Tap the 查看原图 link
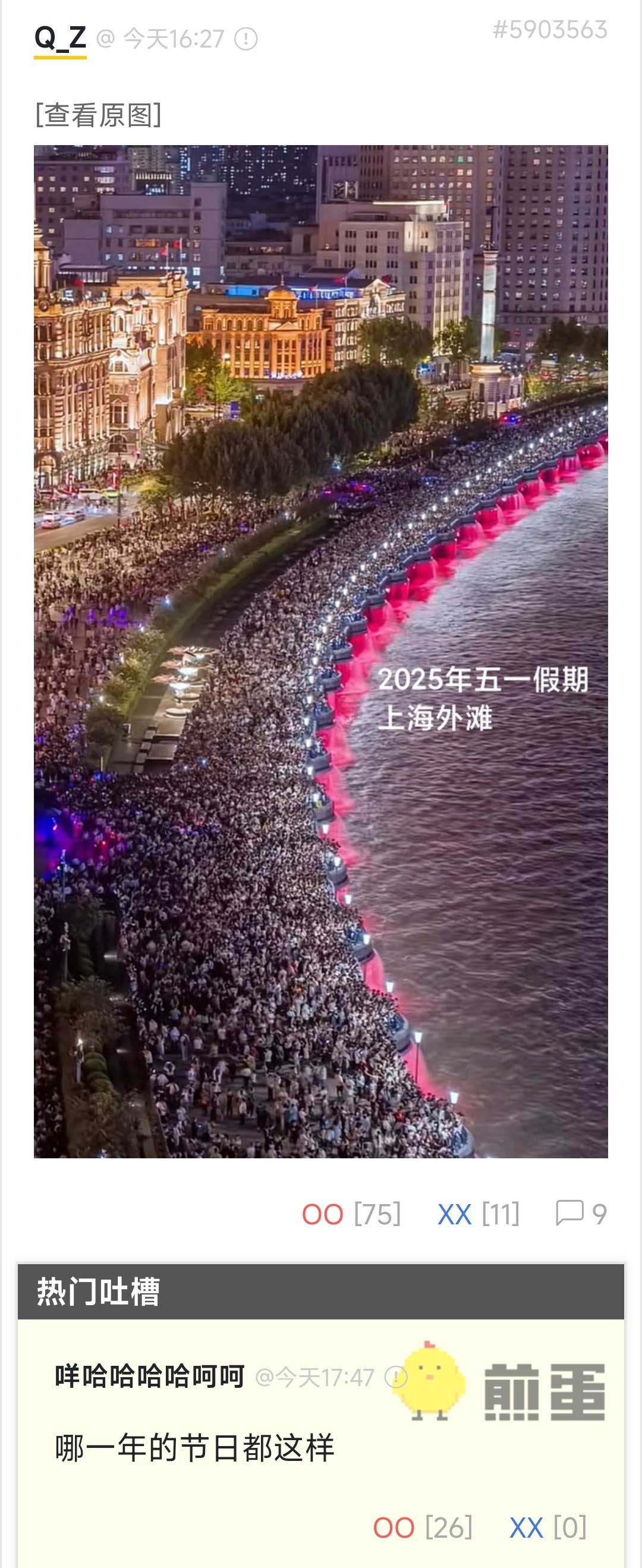The width and height of the screenshot is (642, 1568). (98, 114)
